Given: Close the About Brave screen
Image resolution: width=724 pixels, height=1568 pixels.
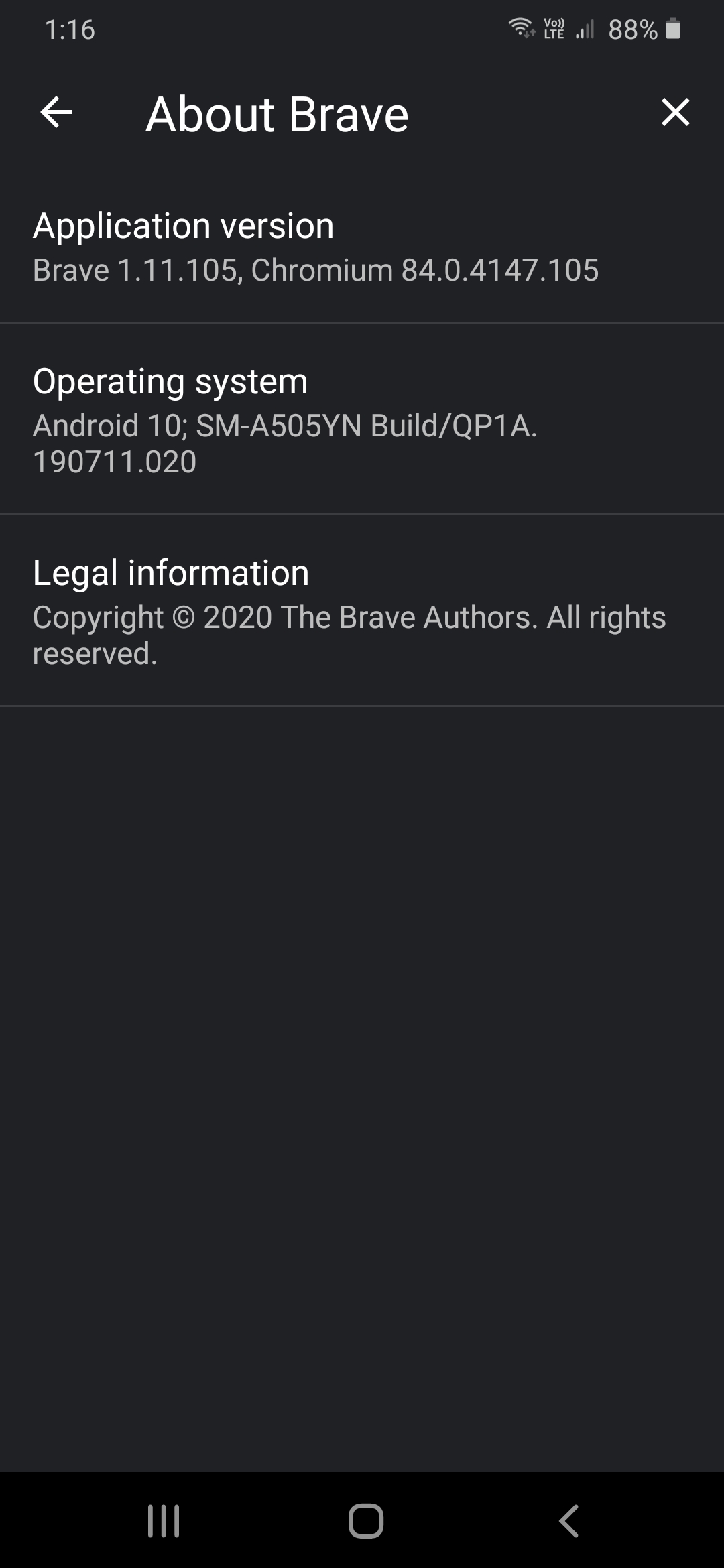Looking at the screenshot, I should (x=675, y=112).
